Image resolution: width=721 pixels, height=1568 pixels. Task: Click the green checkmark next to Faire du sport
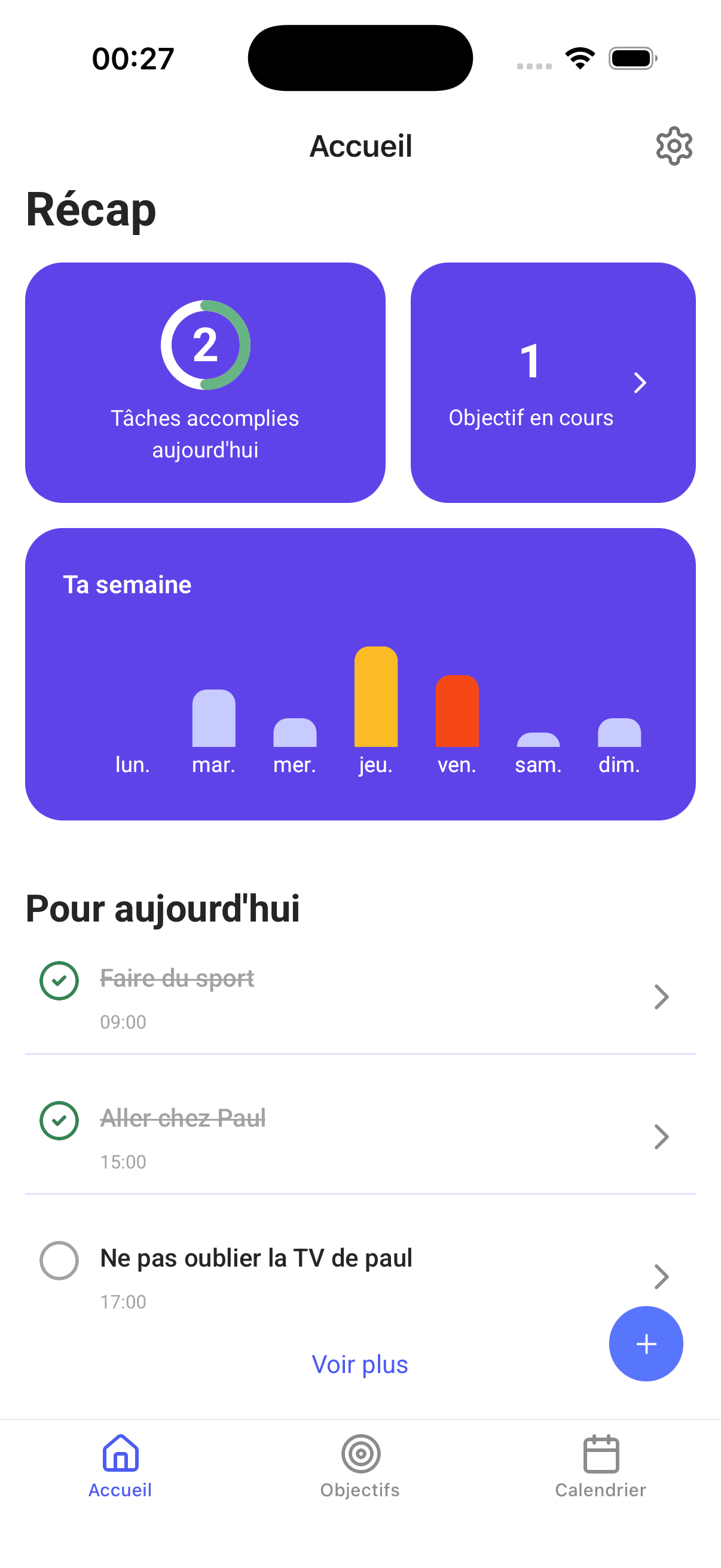[x=59, y=980]
